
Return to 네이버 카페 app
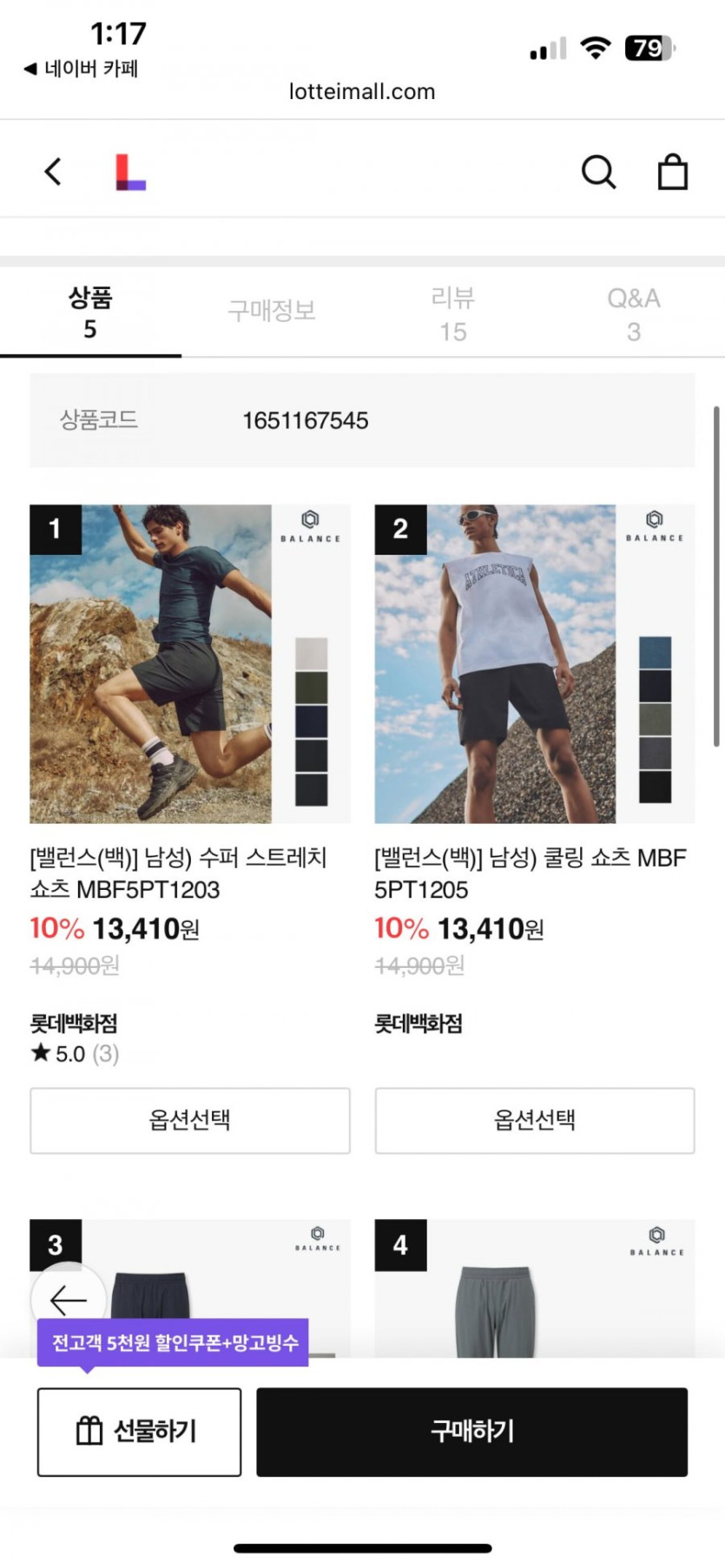81,69
